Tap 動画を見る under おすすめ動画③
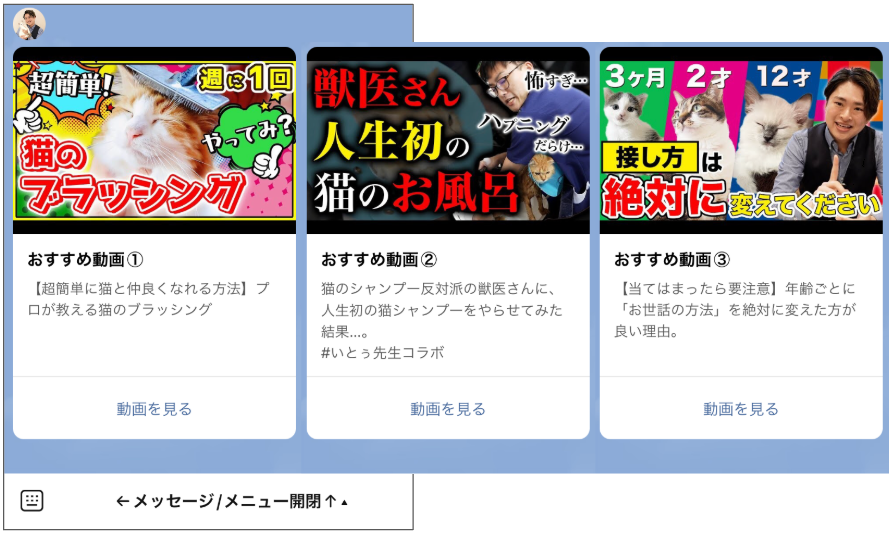The width and height of the screenshot is (889, 538). pos(740,409)
